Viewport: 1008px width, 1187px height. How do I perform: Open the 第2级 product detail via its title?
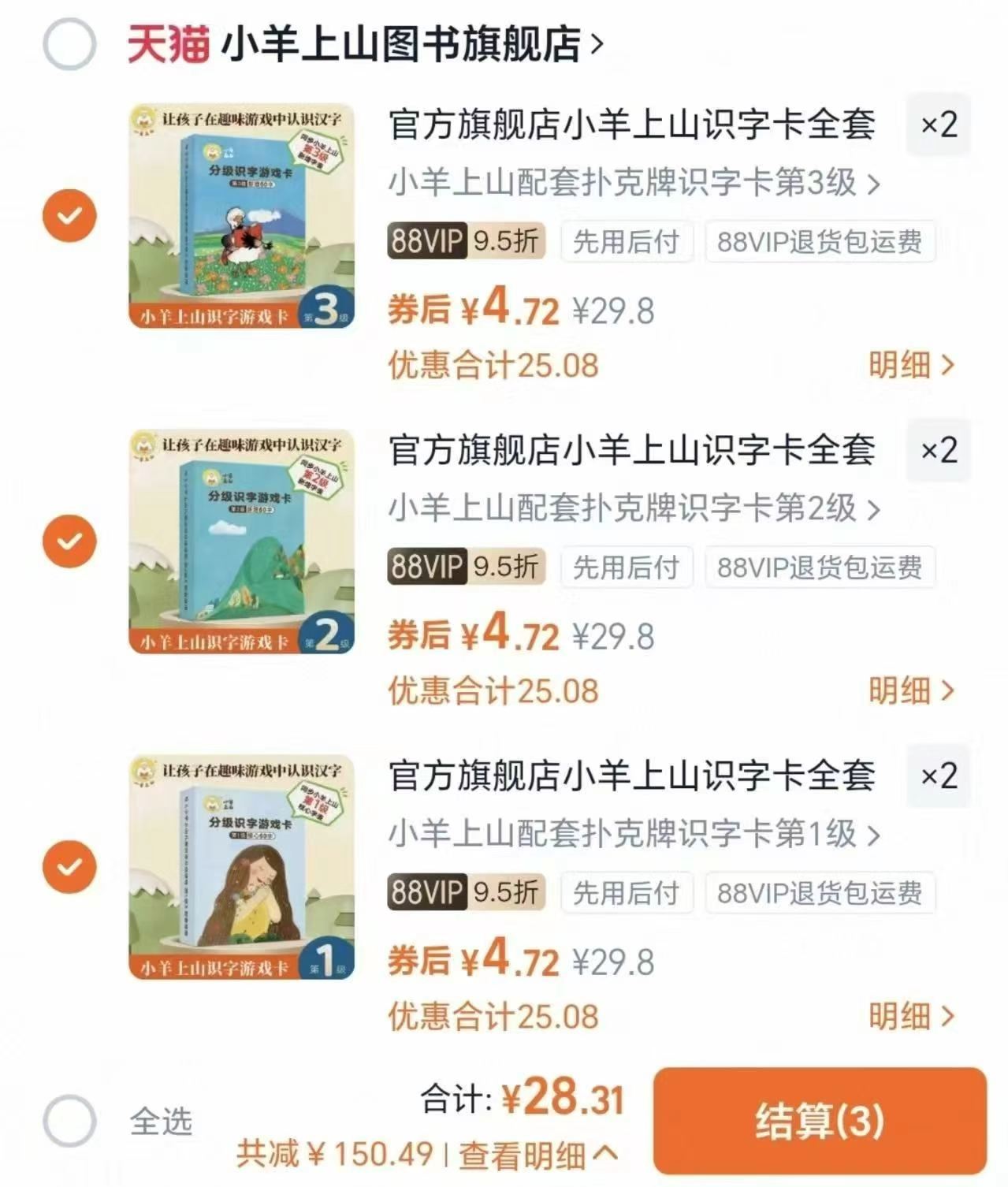tap(630, 449)
